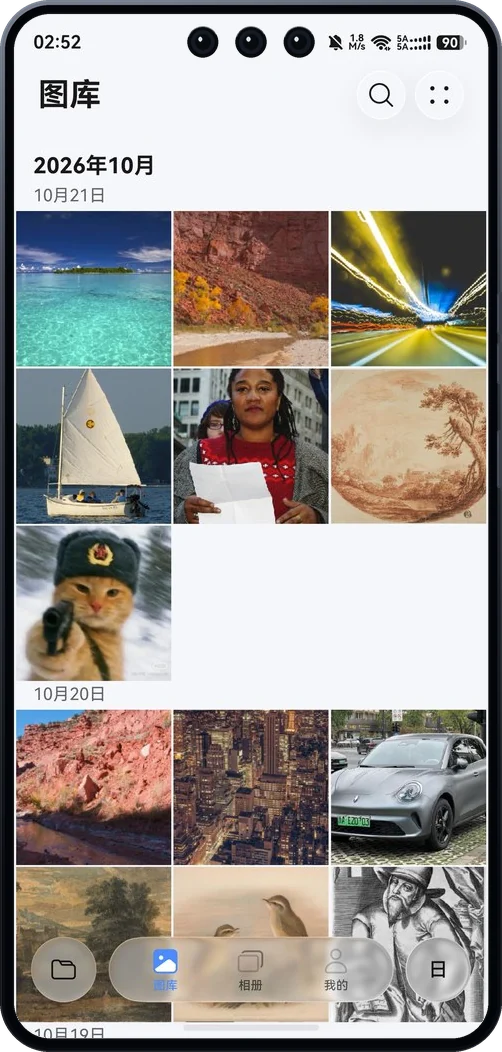Open the red canyon with yellow bushes photo
This screenshot has height=1052, width=502.
(x=251, y=288)
